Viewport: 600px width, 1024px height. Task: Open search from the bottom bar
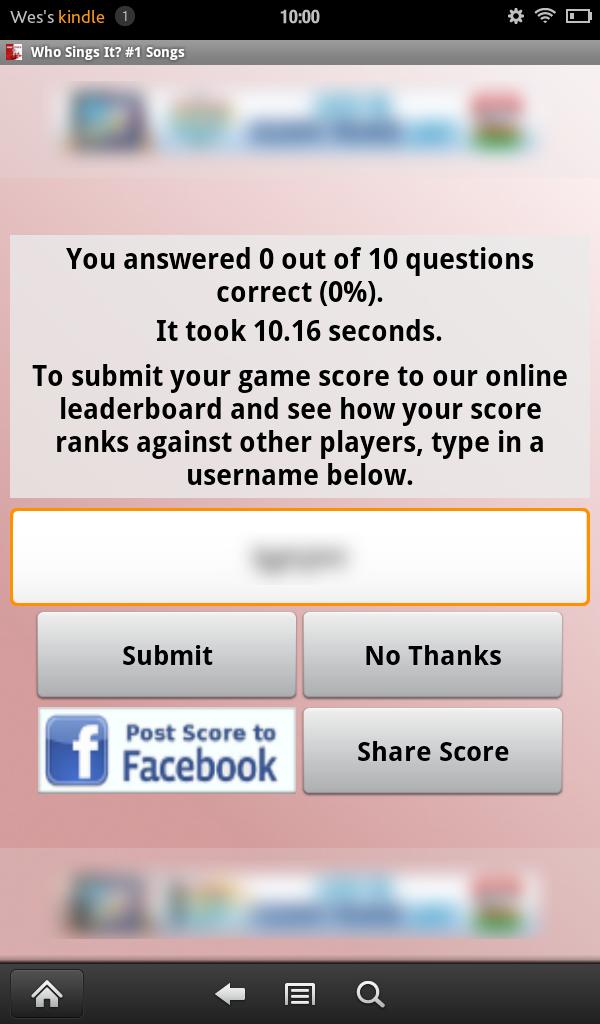[x=370, y=993]
